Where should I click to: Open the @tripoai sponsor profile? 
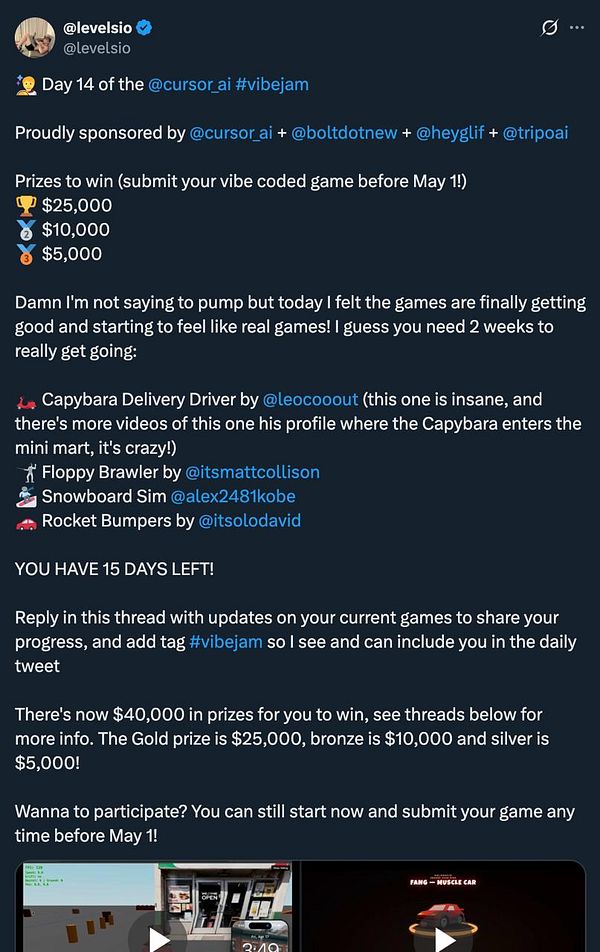point(535,133)
